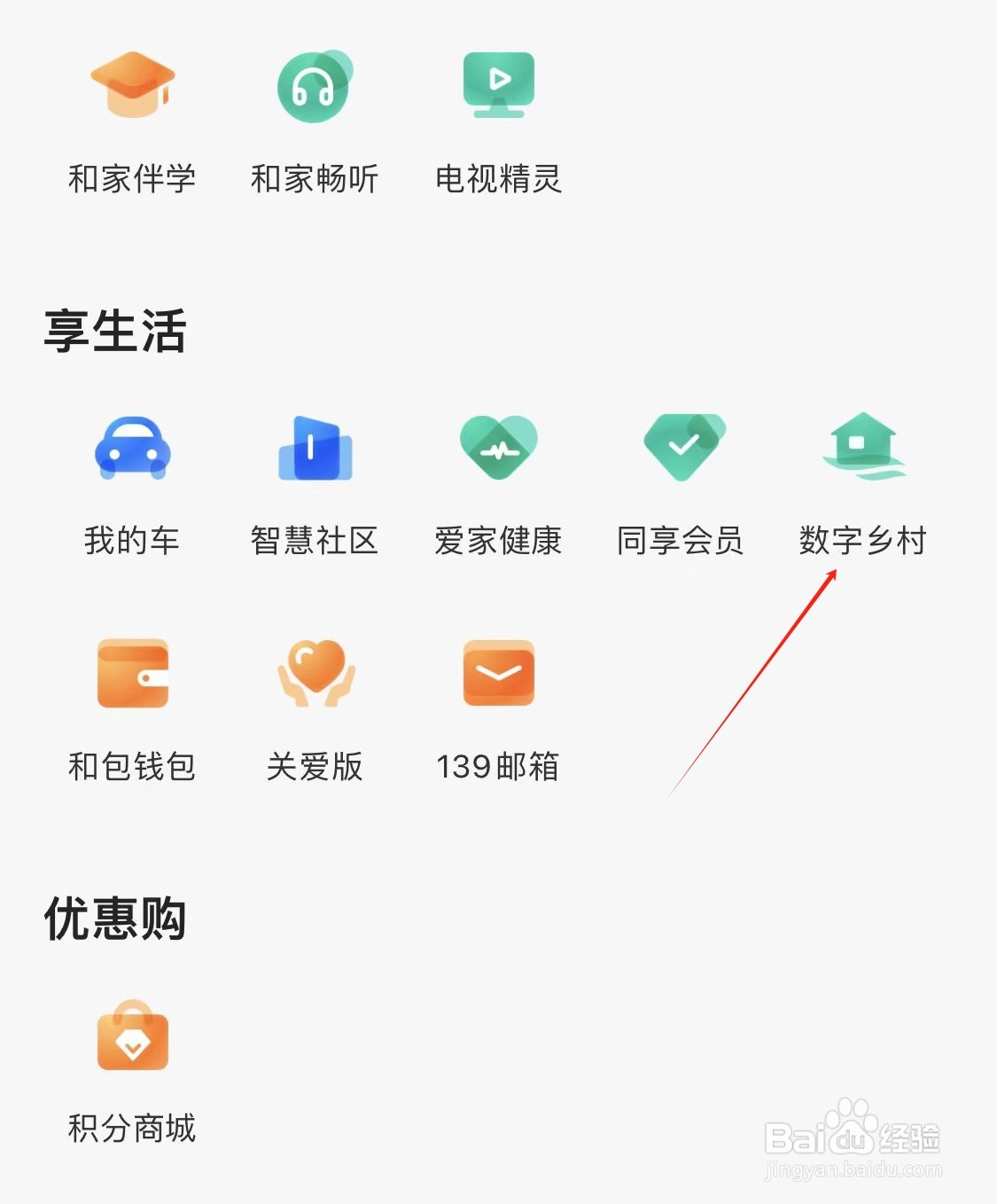Open the 电视精灵 TV icon
997x1204 pixels.
point(499,86)
